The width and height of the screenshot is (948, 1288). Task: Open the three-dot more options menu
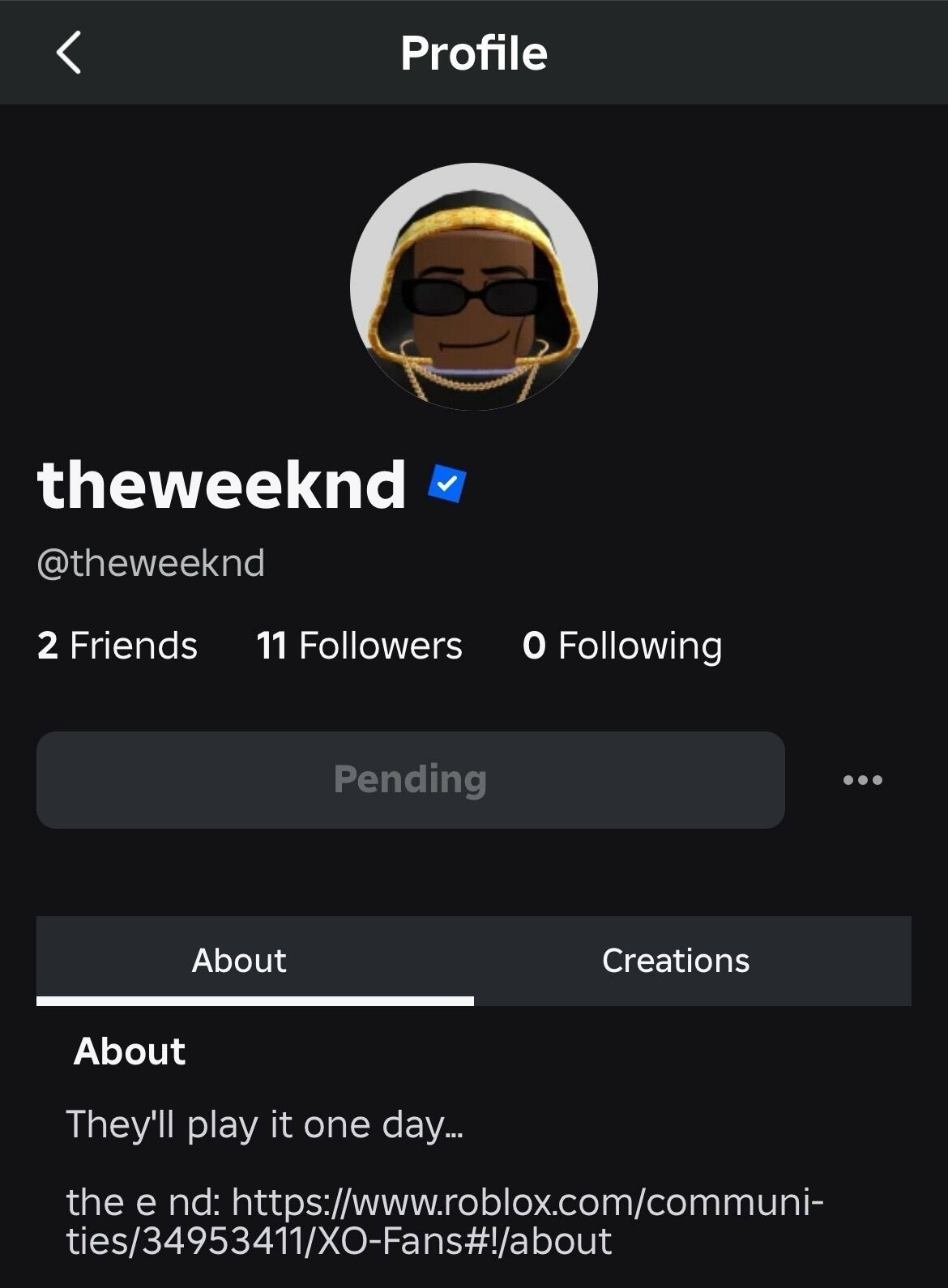pos(862,780)
